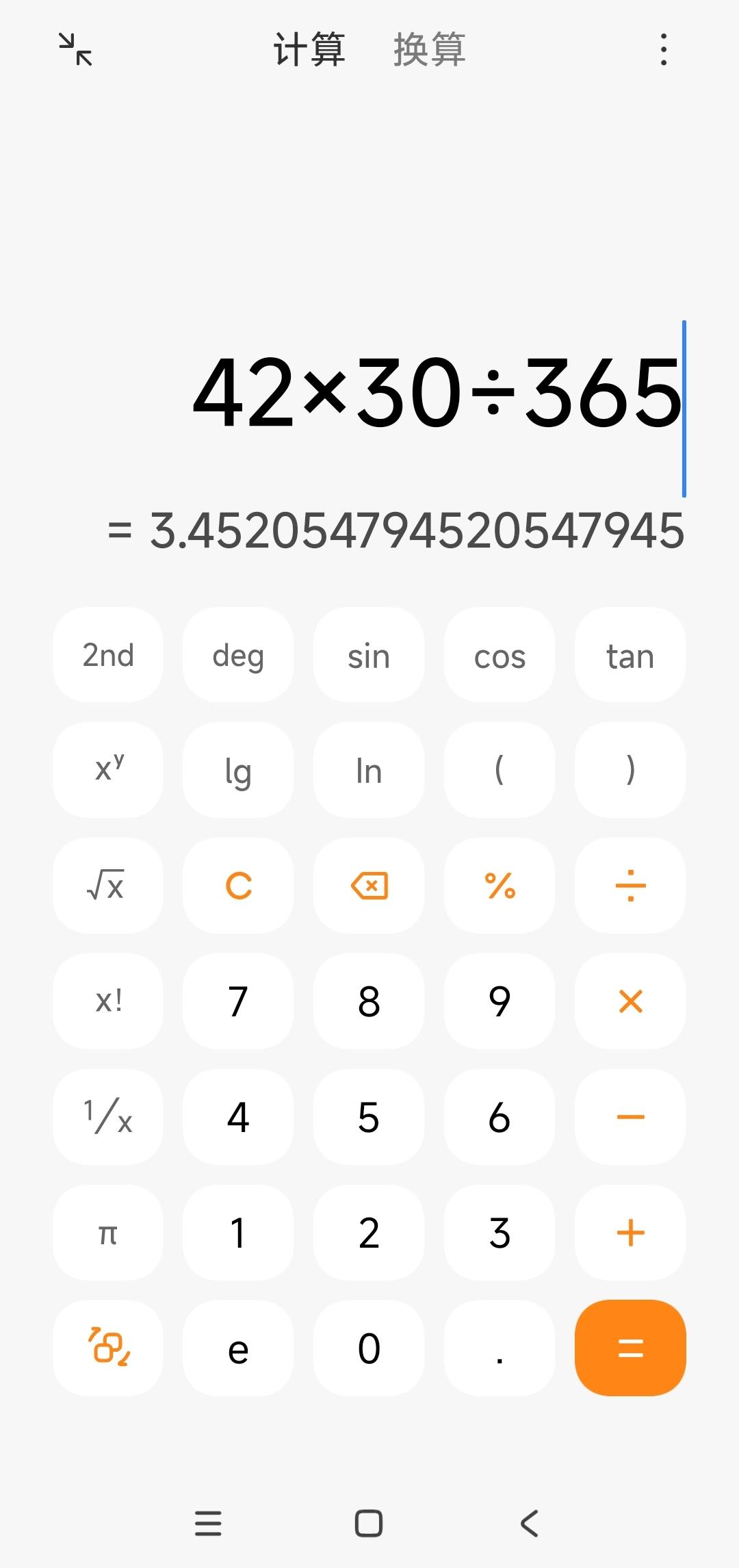Tap the division operator key
The image size is (739, 1568).
click(630, 886)
